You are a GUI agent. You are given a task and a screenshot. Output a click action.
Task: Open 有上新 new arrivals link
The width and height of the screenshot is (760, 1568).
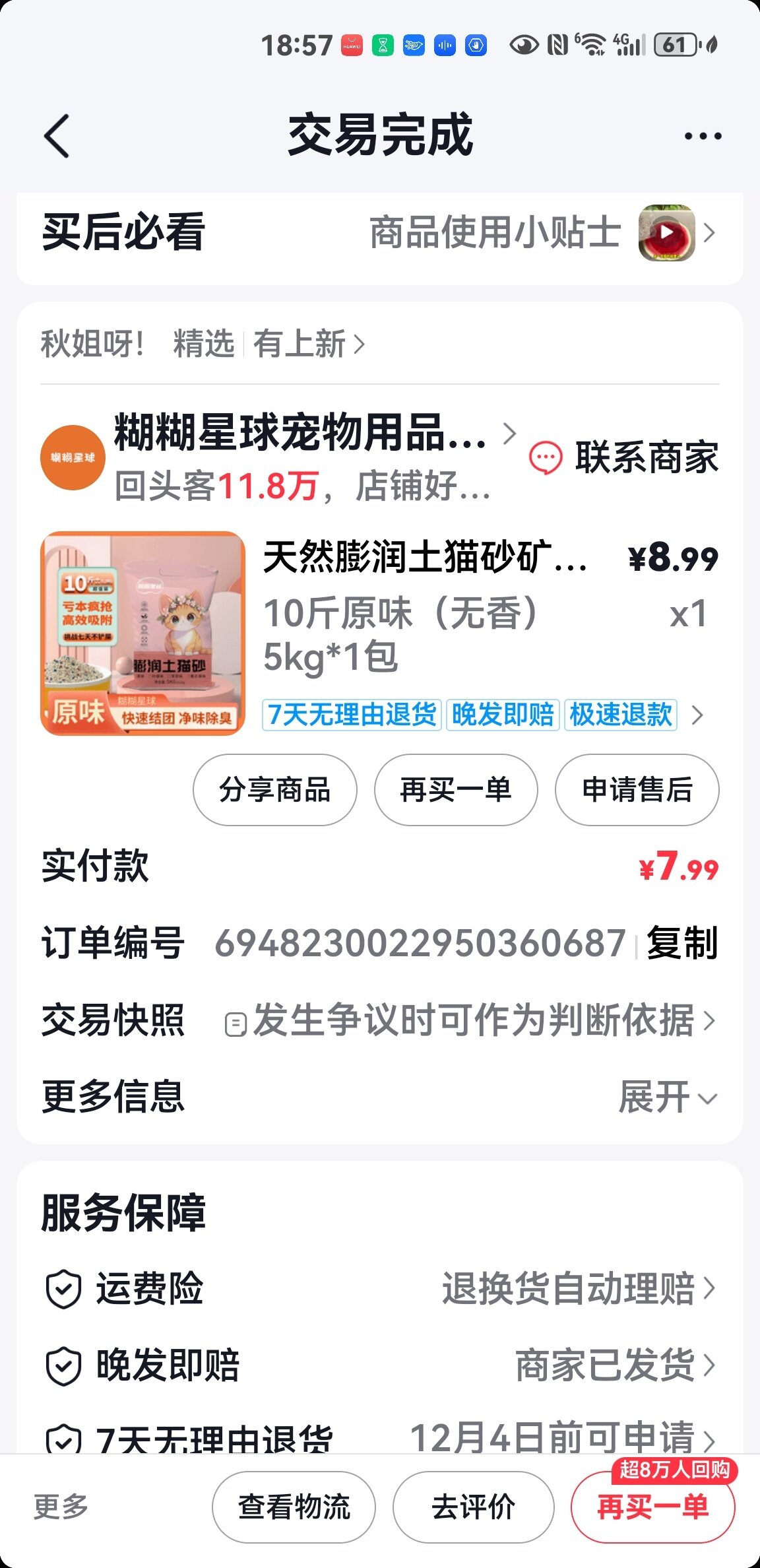[x=308, y=344]
